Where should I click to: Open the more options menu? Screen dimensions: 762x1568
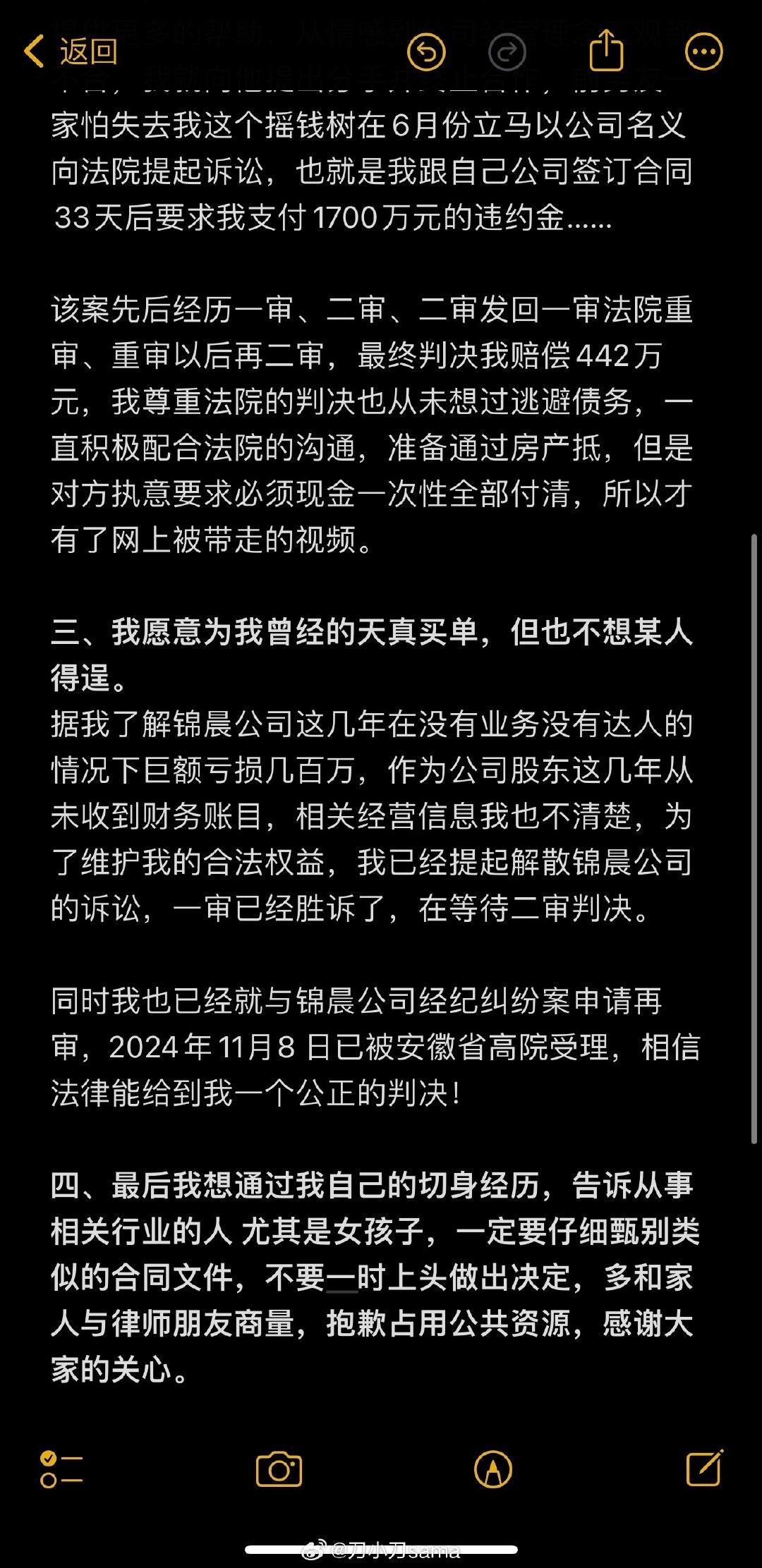coord(703,51)
